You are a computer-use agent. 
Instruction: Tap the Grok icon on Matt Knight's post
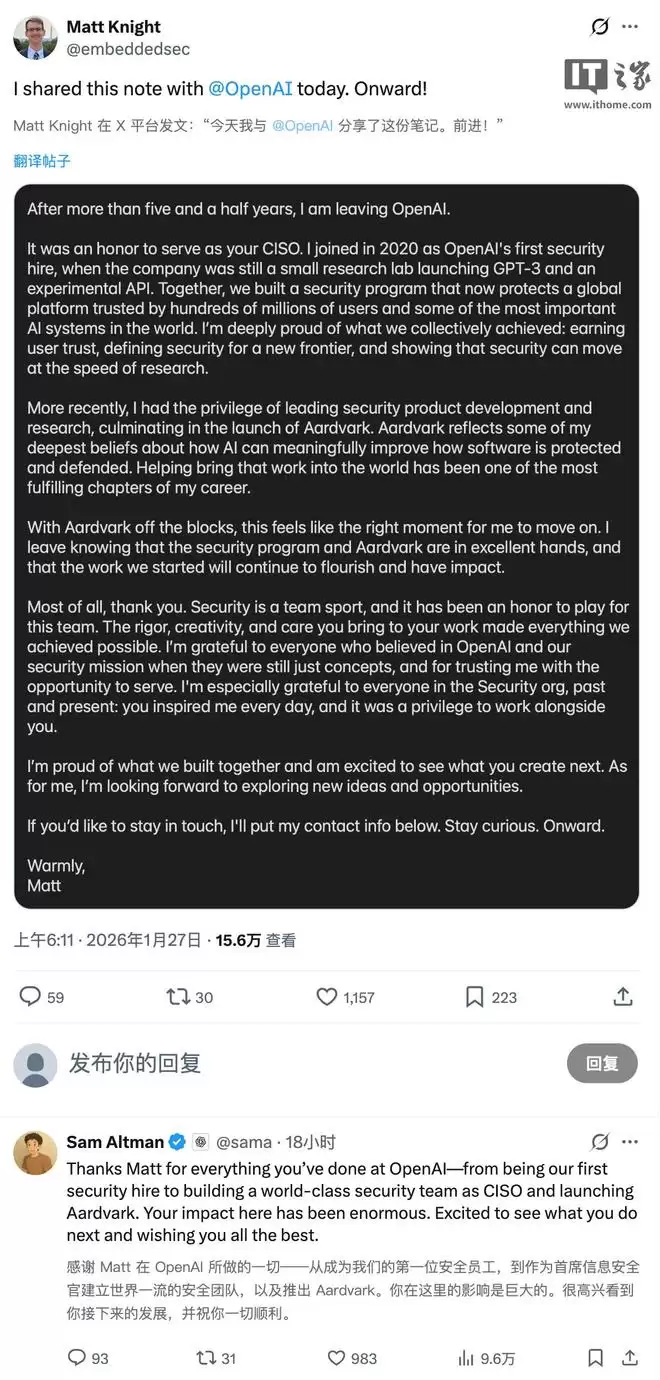point(599,27)
